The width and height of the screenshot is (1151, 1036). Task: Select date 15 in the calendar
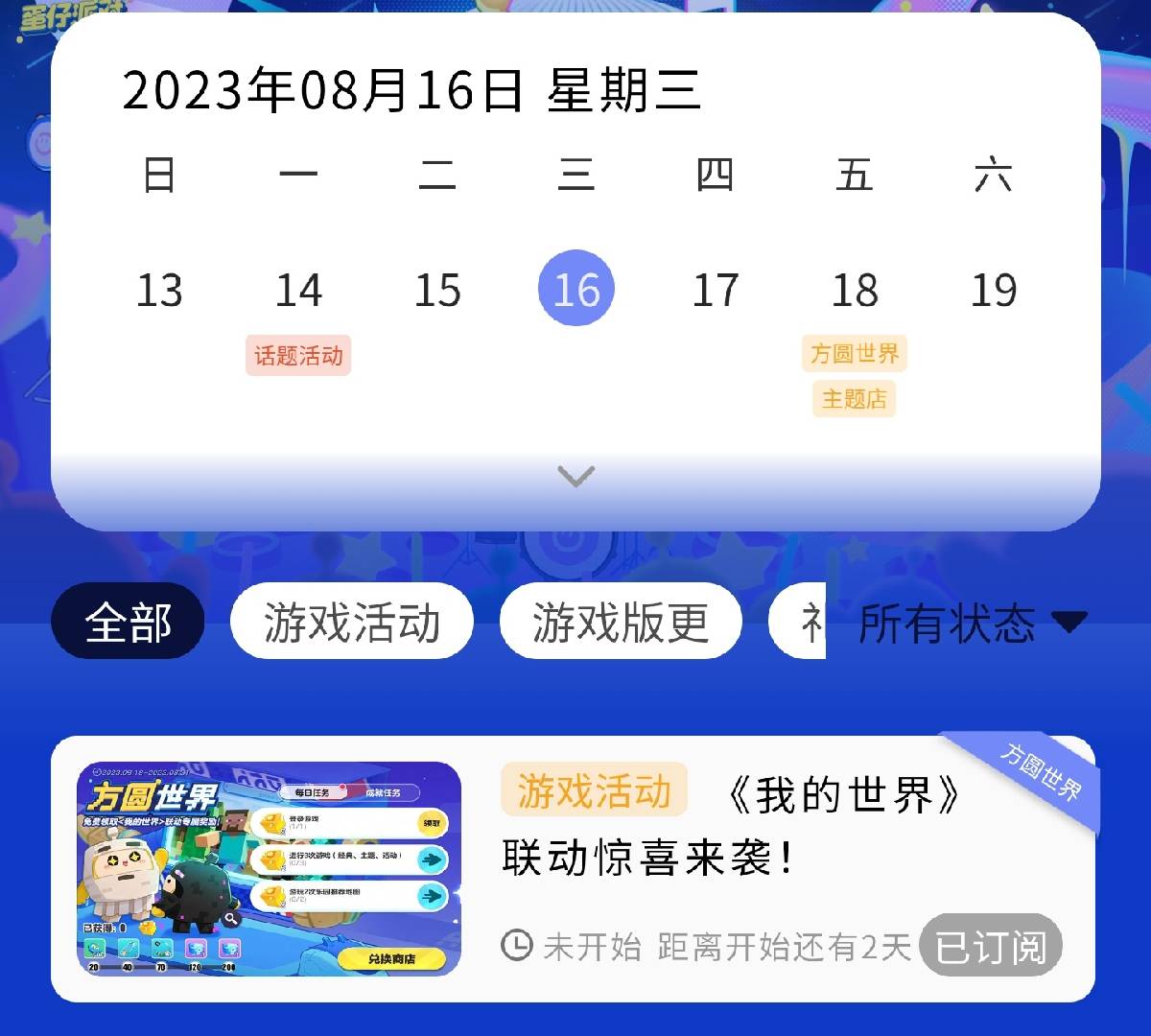[x=437, y=290]
